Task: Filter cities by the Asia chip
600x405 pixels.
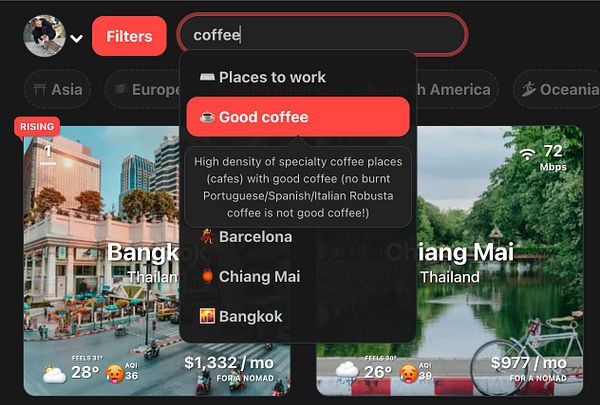Action: pyautogui.click(x=57, y=89)
